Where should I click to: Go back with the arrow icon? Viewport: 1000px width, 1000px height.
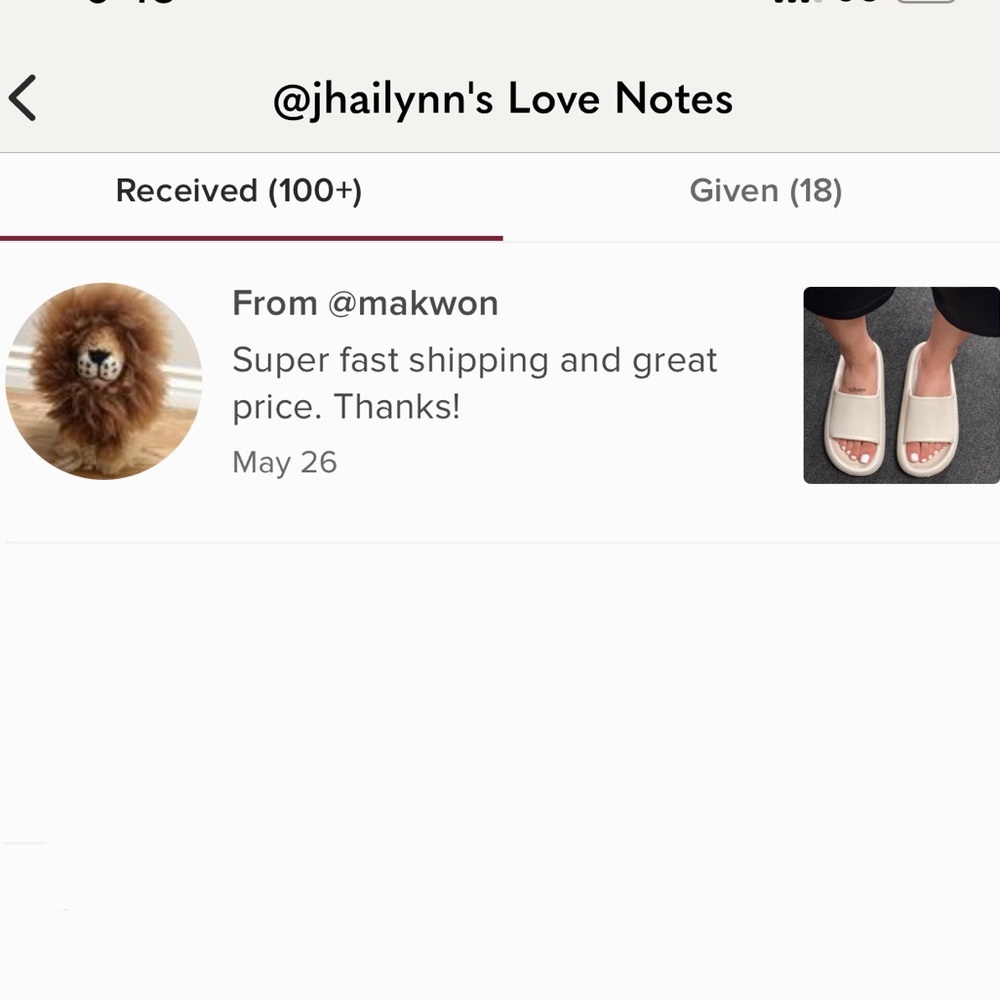23,98
